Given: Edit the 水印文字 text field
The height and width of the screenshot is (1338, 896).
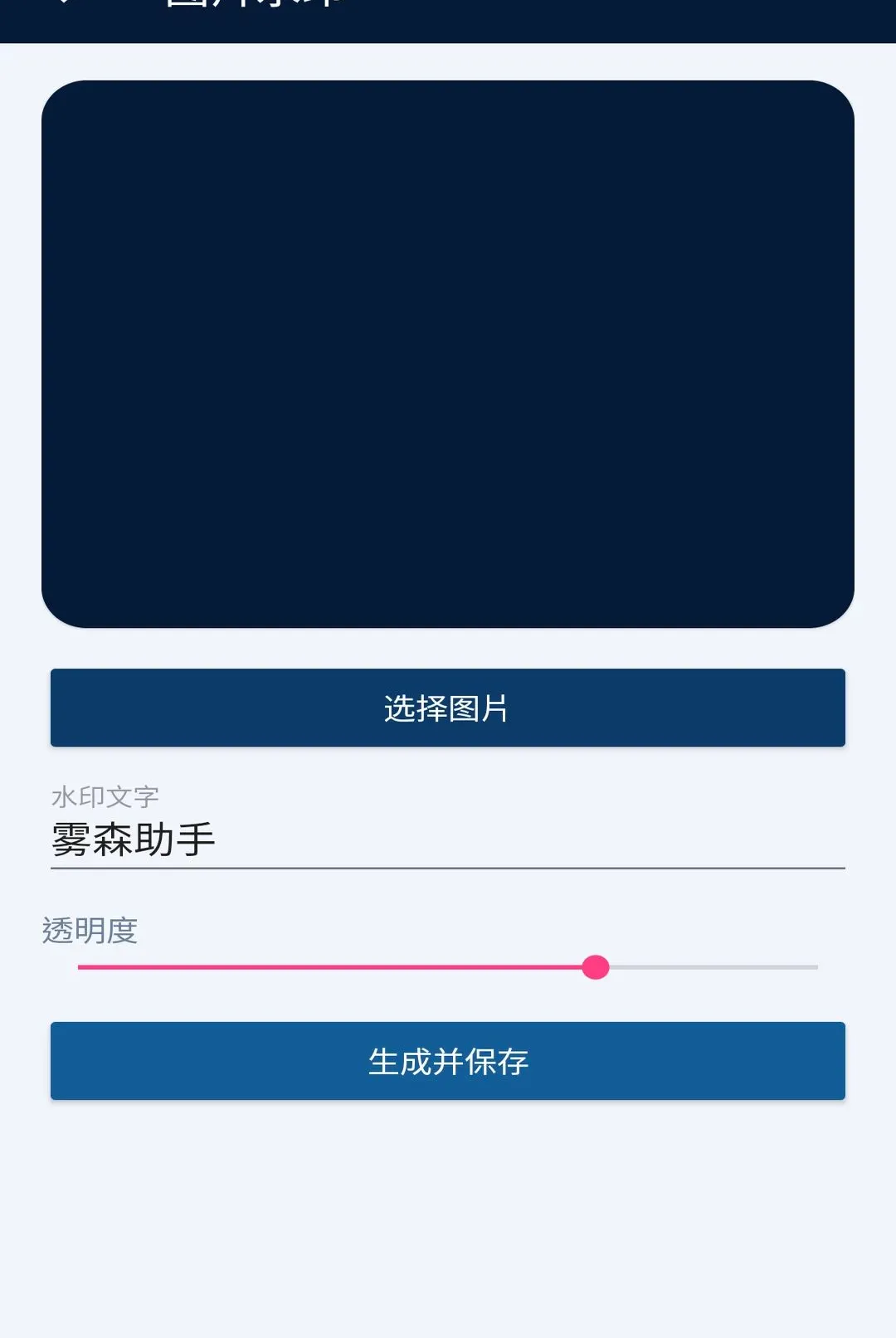Looking at the screenshot, I should pos(448,826).
